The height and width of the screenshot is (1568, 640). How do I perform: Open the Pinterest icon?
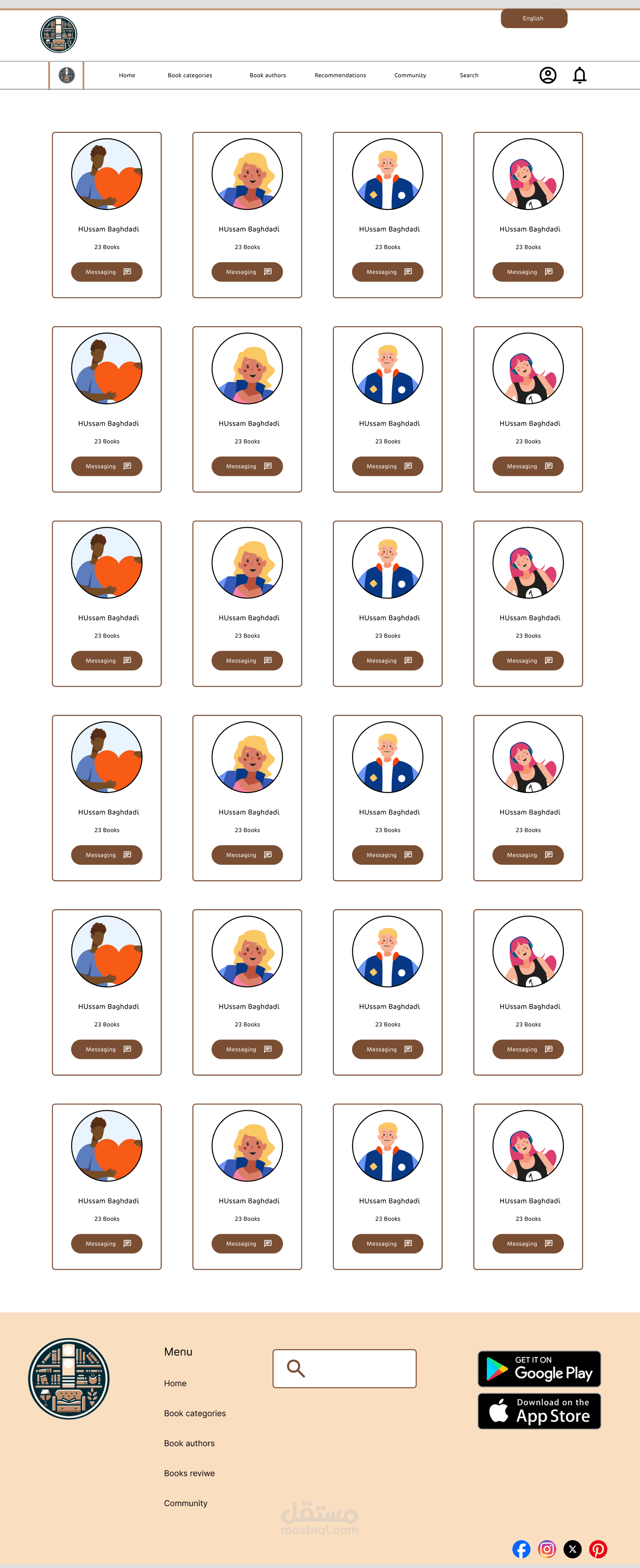point(598,1549)
